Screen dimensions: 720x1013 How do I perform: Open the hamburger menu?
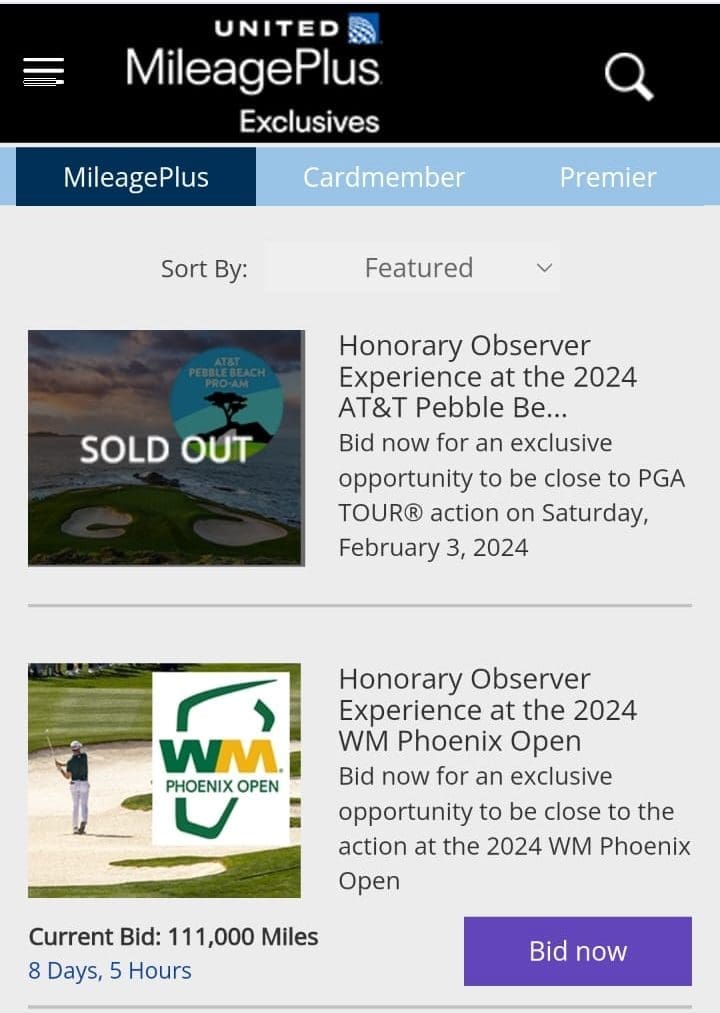(x=43, y=72)
